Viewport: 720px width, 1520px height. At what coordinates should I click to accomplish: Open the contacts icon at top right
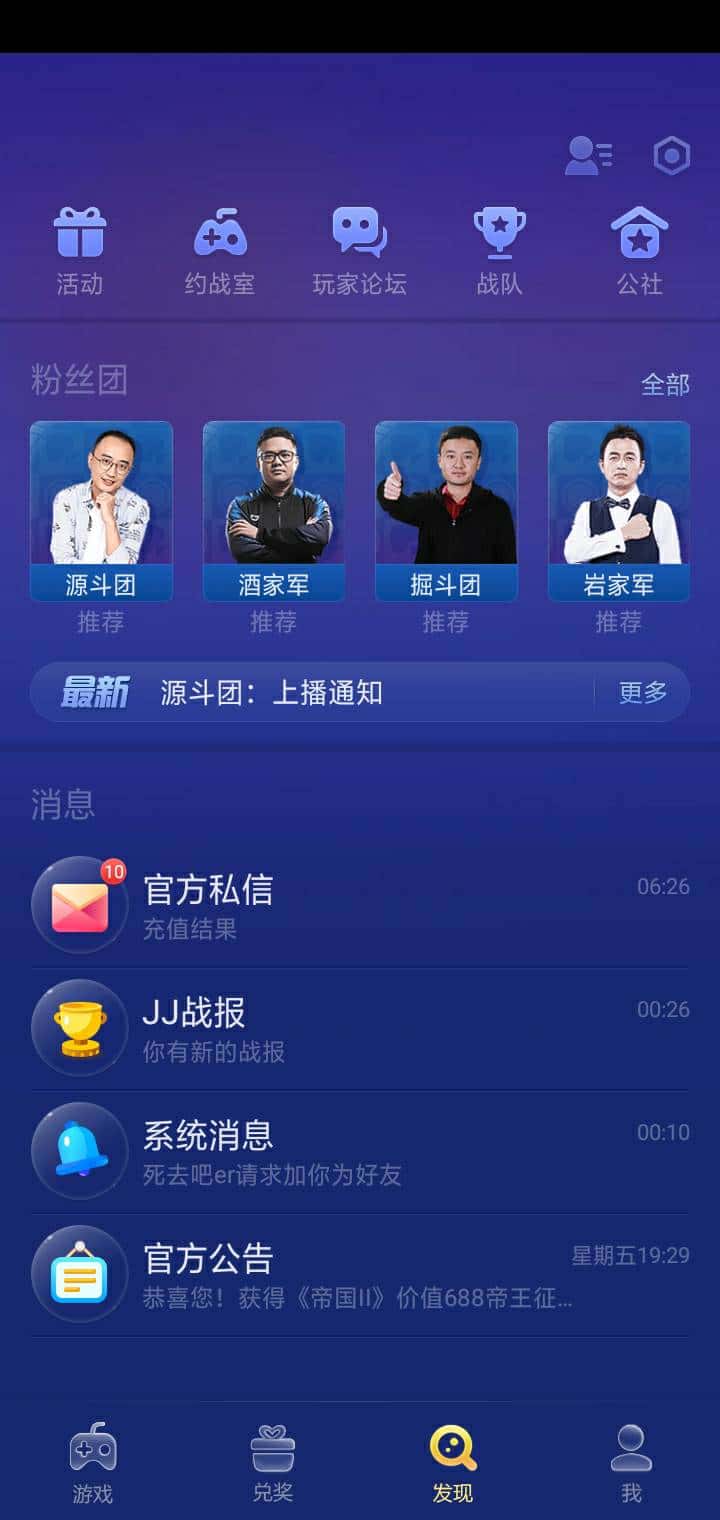[x=588, y=156]
